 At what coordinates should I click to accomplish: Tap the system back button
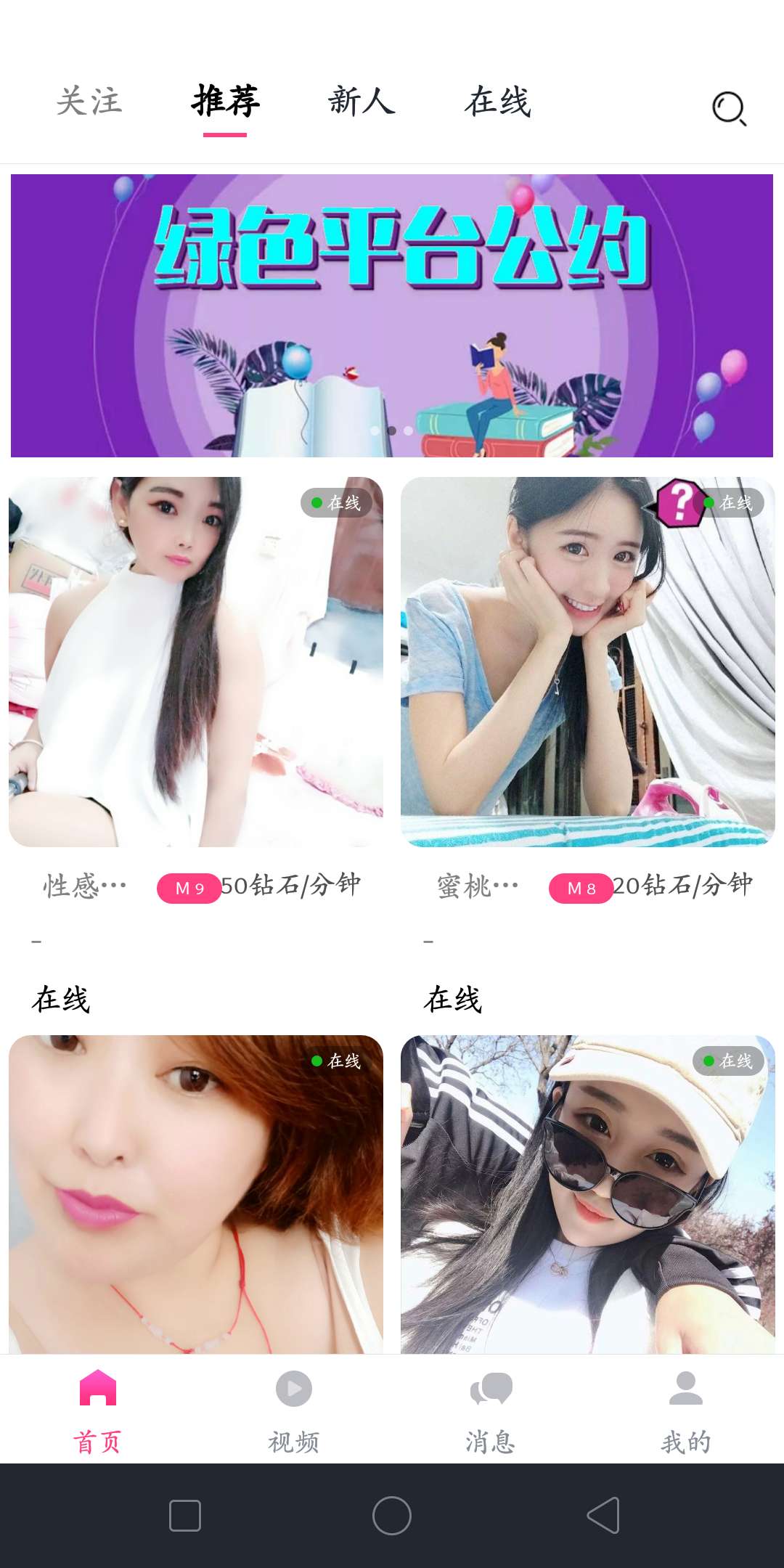click(x=603, y=1516)
